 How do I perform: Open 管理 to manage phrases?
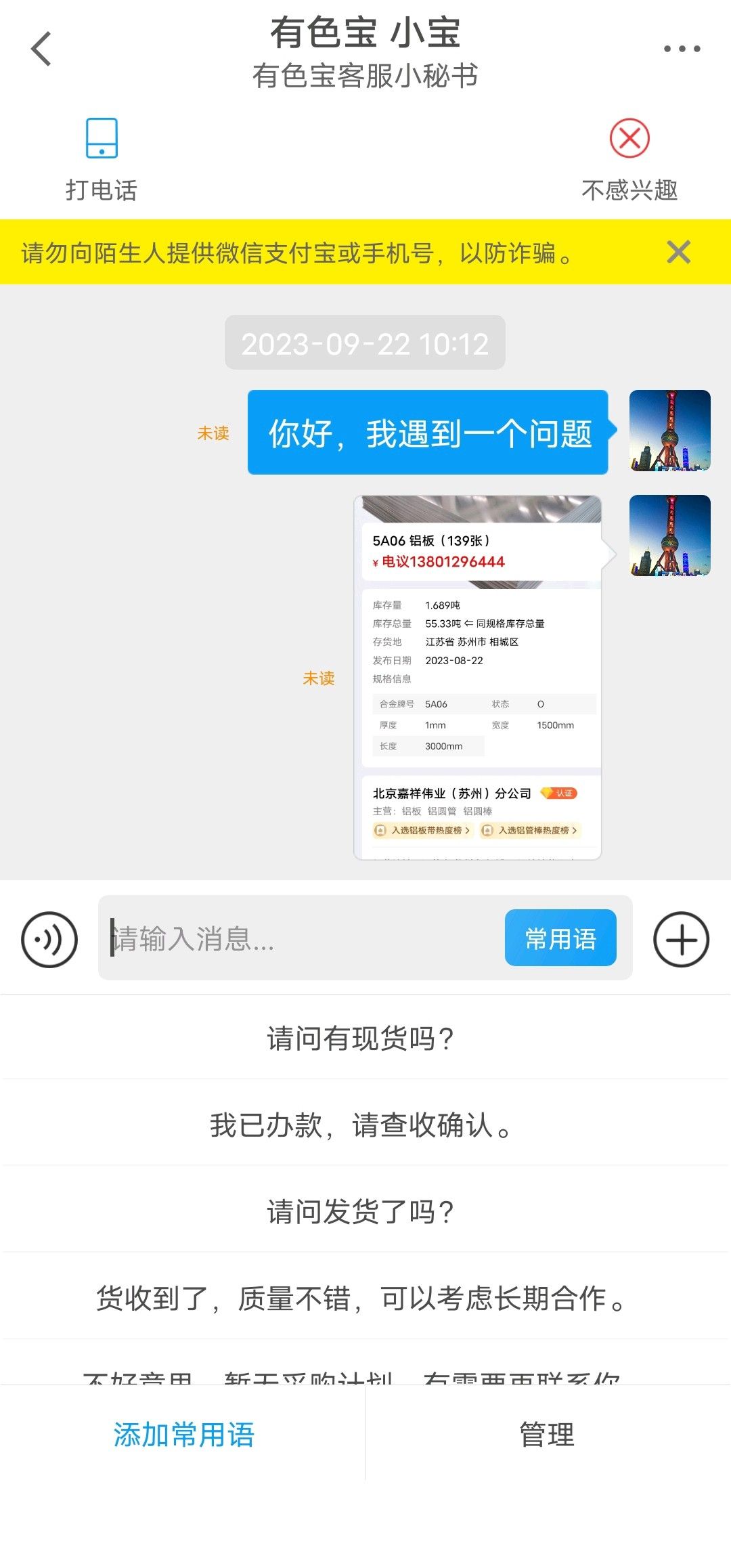pyautogui.click(x=547, y=1435)
